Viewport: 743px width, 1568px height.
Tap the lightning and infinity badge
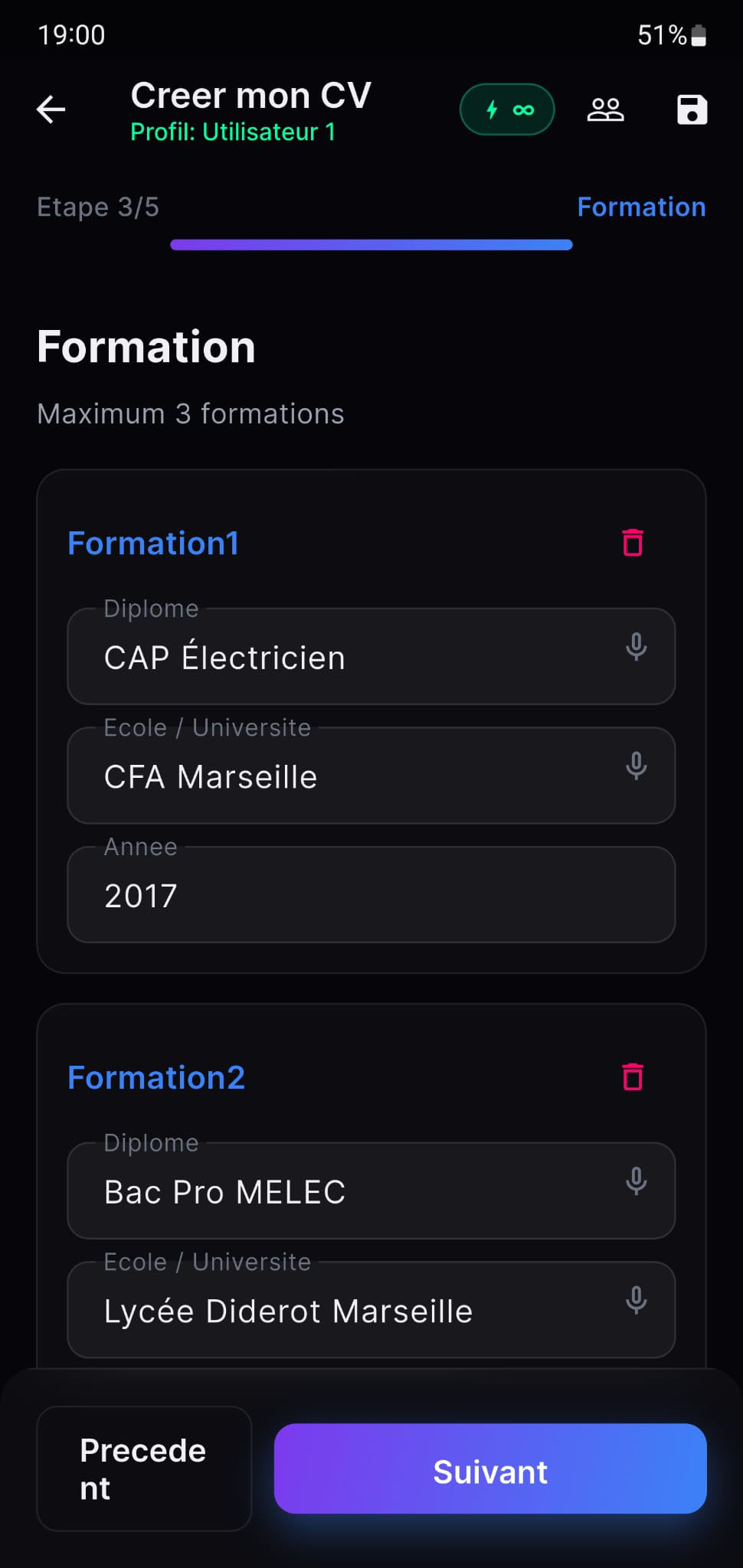pyautogui.click(x=507, y=109)
